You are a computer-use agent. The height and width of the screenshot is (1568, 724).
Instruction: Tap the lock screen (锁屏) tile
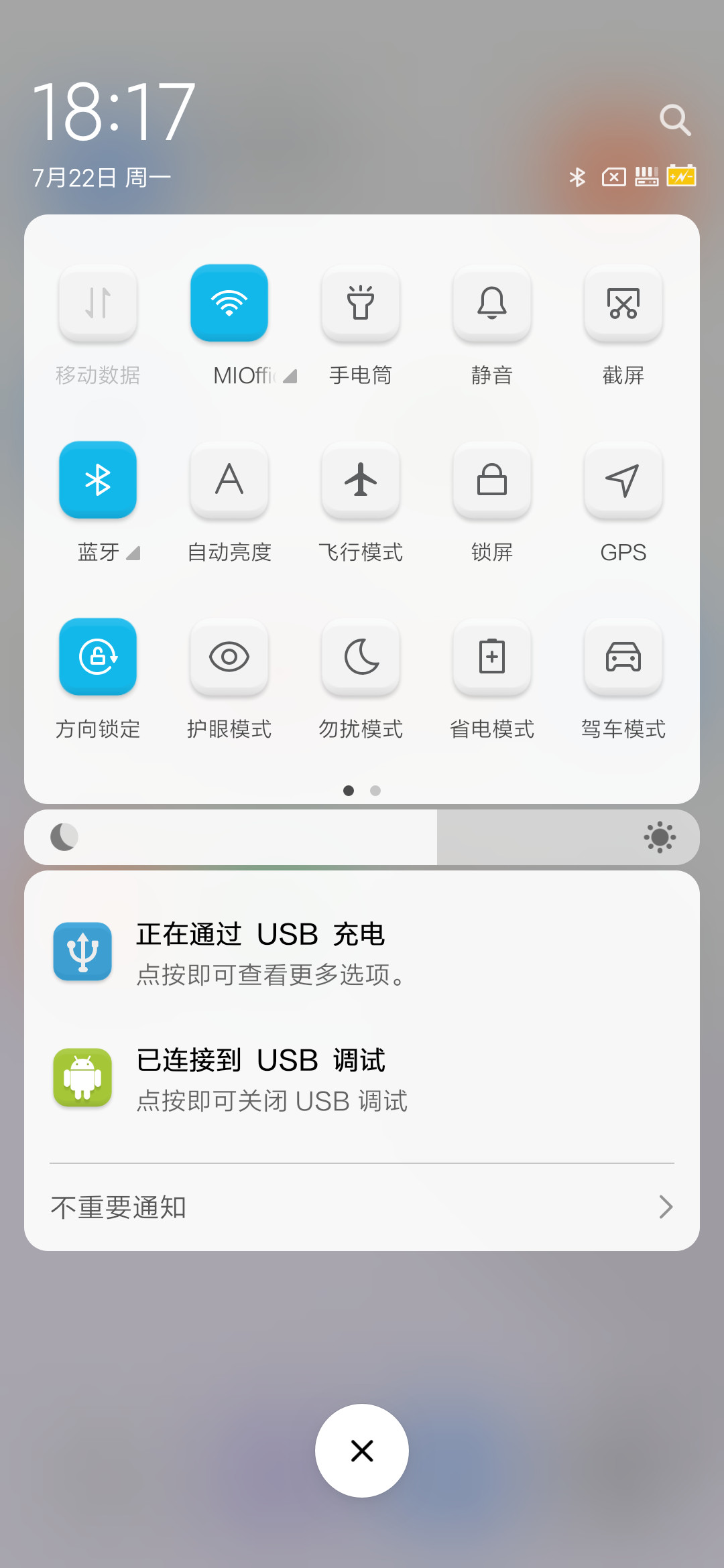pos(492,480)
